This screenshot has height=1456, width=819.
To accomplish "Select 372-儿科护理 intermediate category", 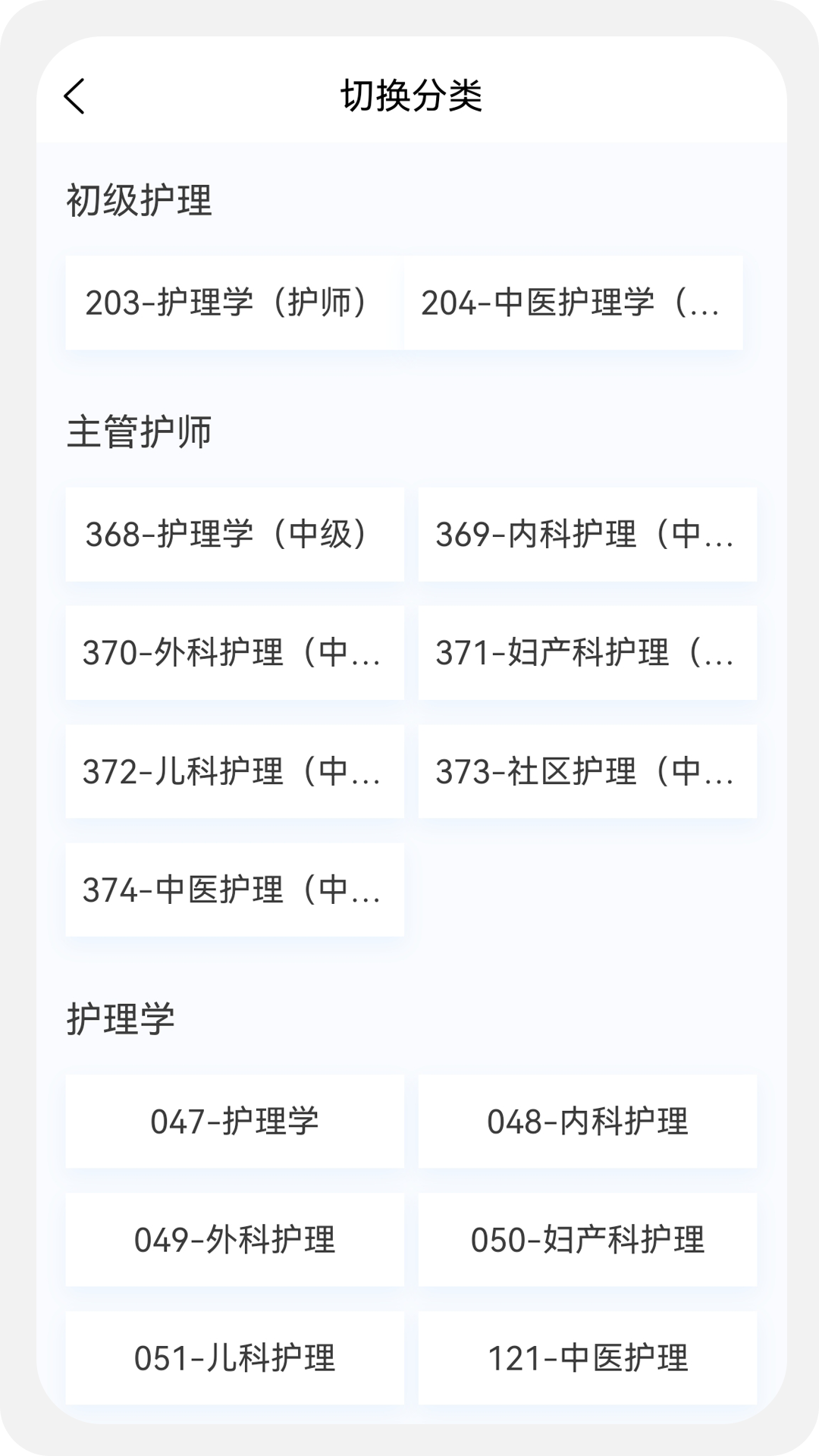I will [234, 771].
